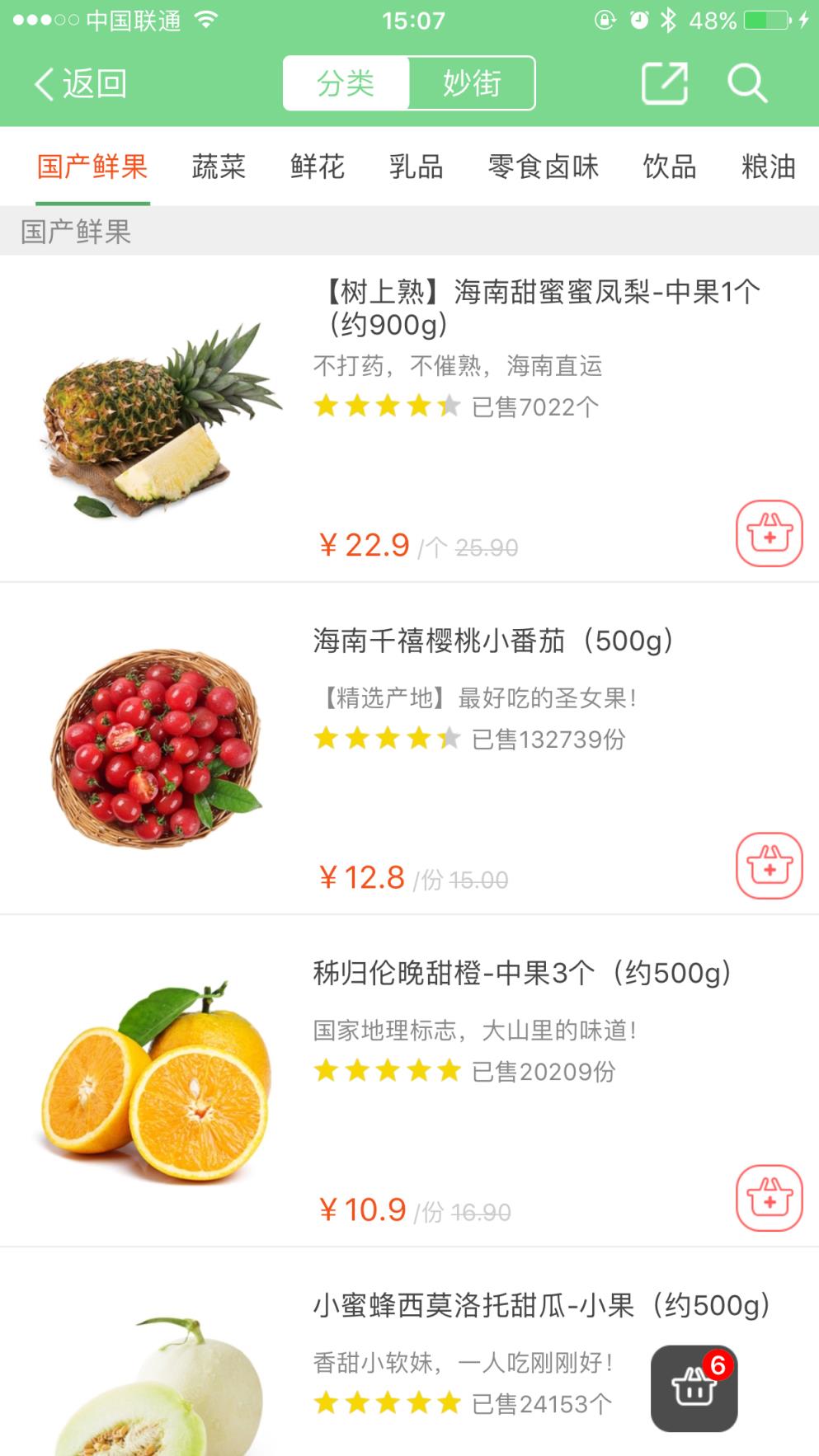Add 海南千禧樱桃小番茄 to cart with basket icon
819x1456 pixels.
[x=768, y=867]
